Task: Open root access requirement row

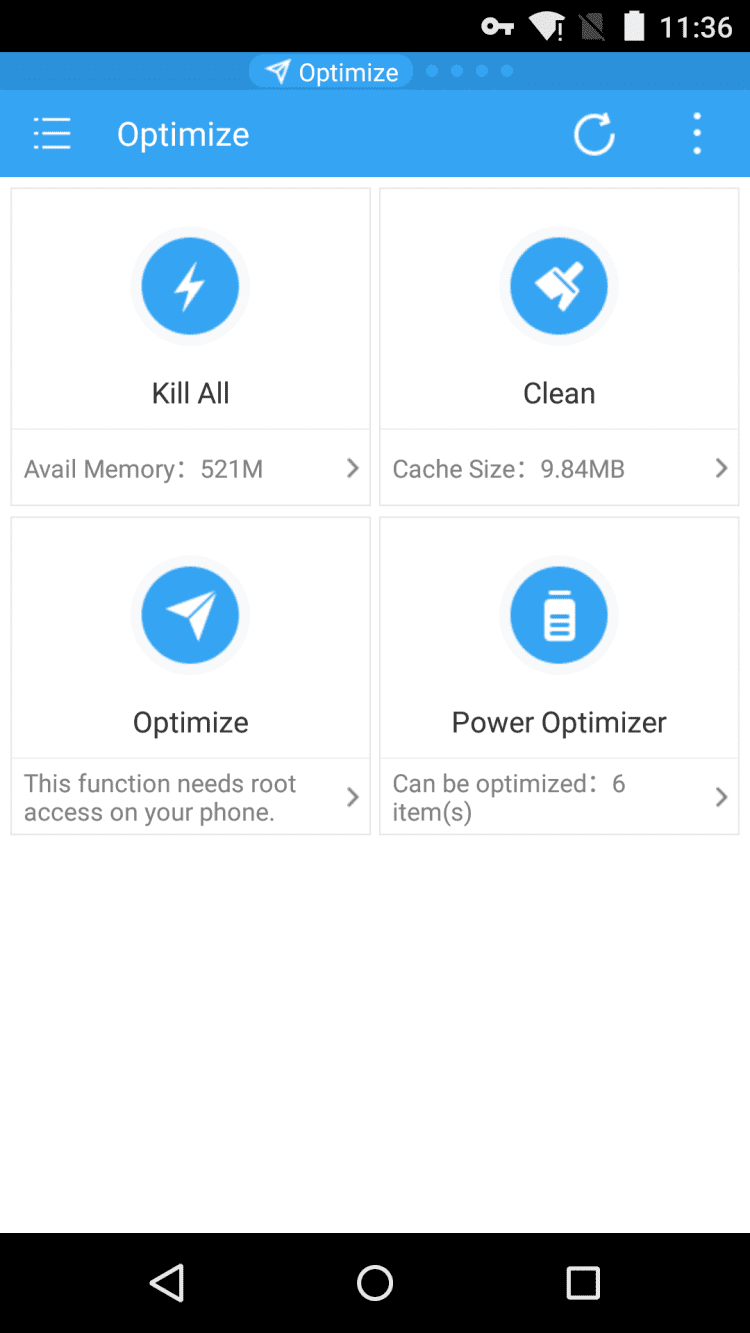Action: 190,797
